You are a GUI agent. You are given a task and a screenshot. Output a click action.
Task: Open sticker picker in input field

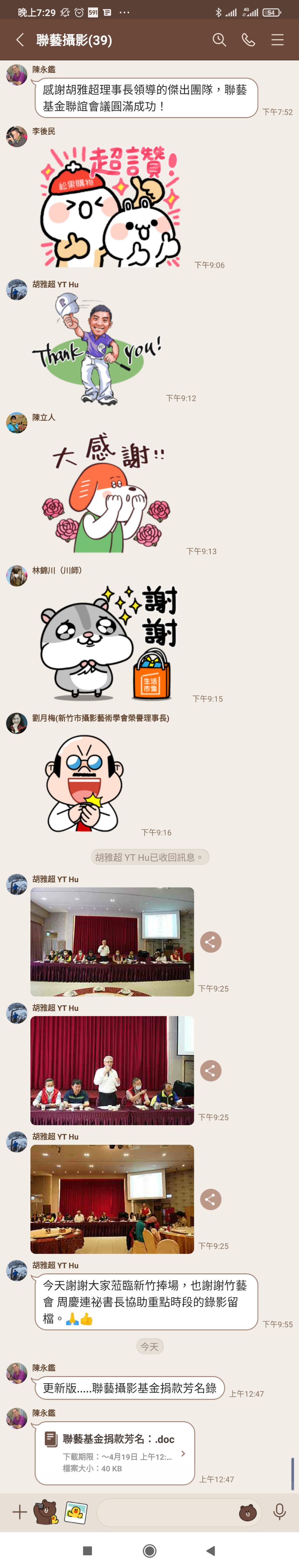(247, 1512)
